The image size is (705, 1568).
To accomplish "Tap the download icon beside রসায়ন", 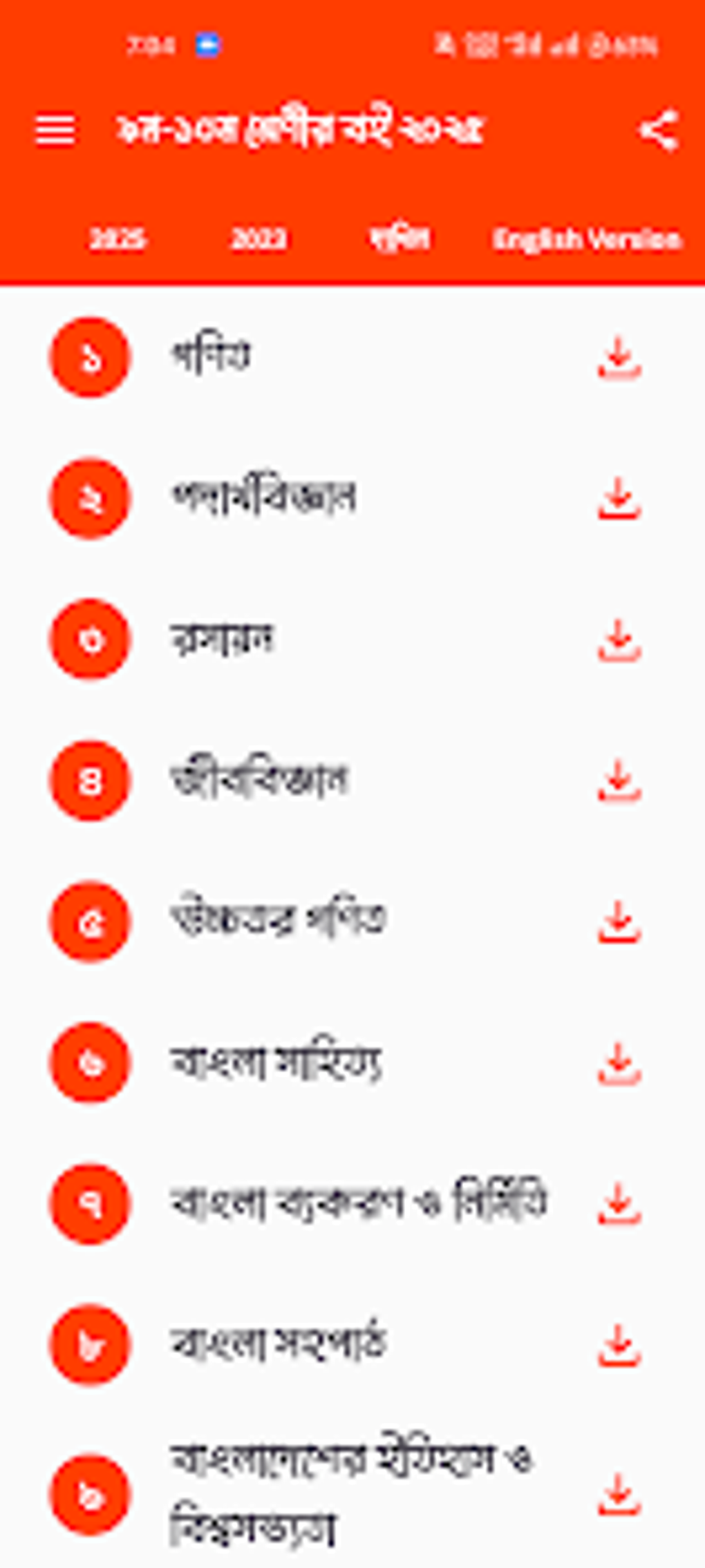I will click(619, 640).
